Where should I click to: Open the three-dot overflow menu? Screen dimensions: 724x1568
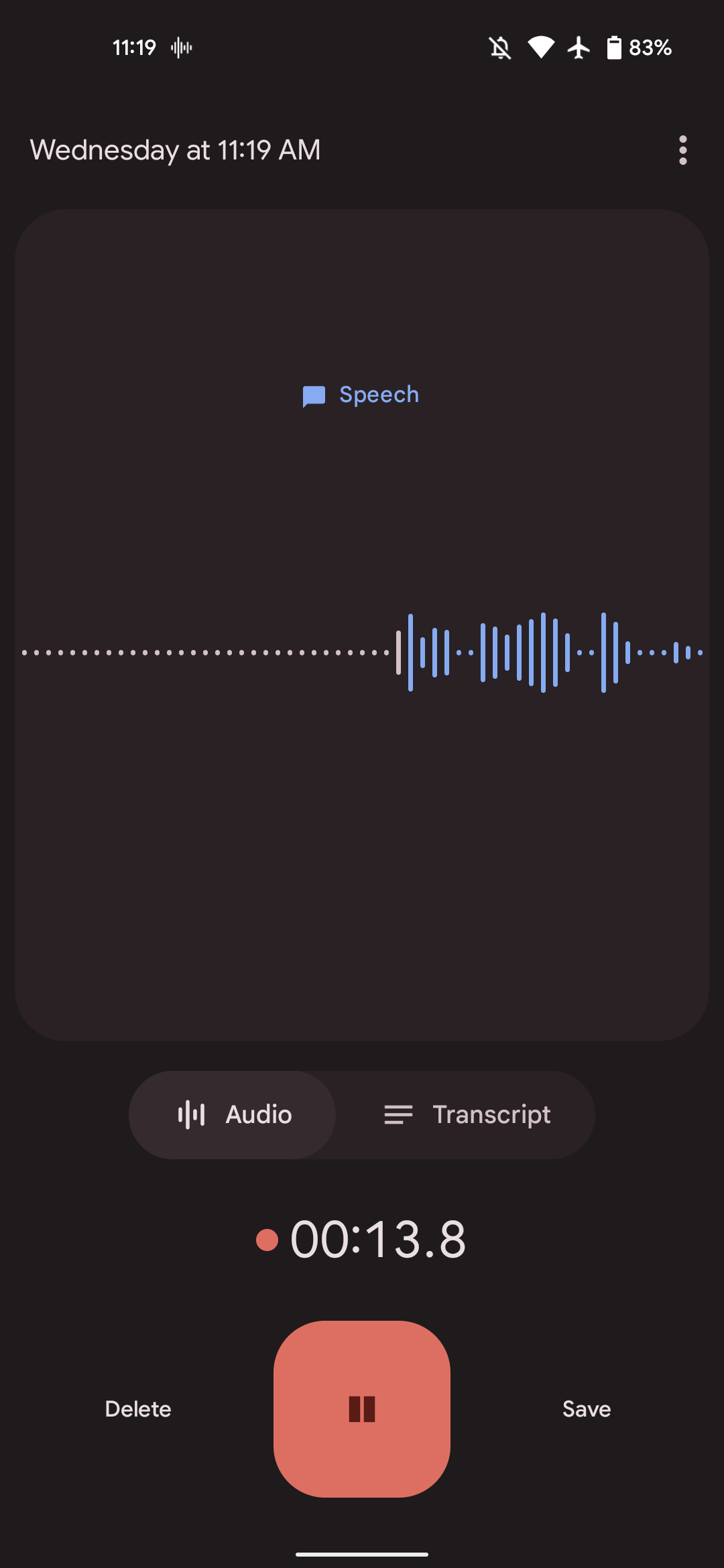682,150
